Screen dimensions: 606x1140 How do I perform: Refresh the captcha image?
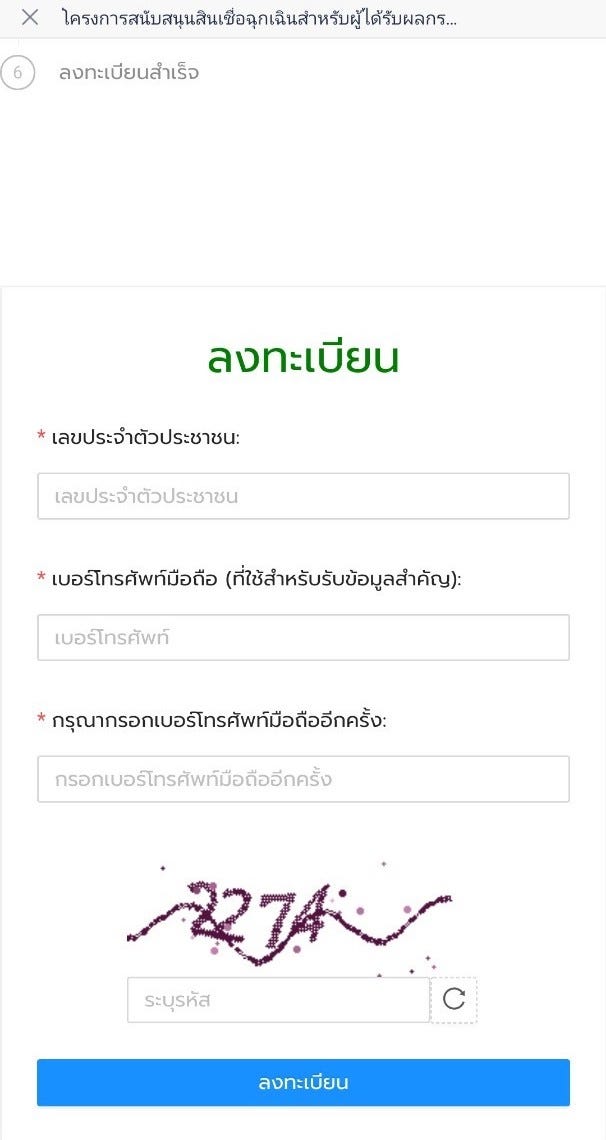(x=453, y=1000)
